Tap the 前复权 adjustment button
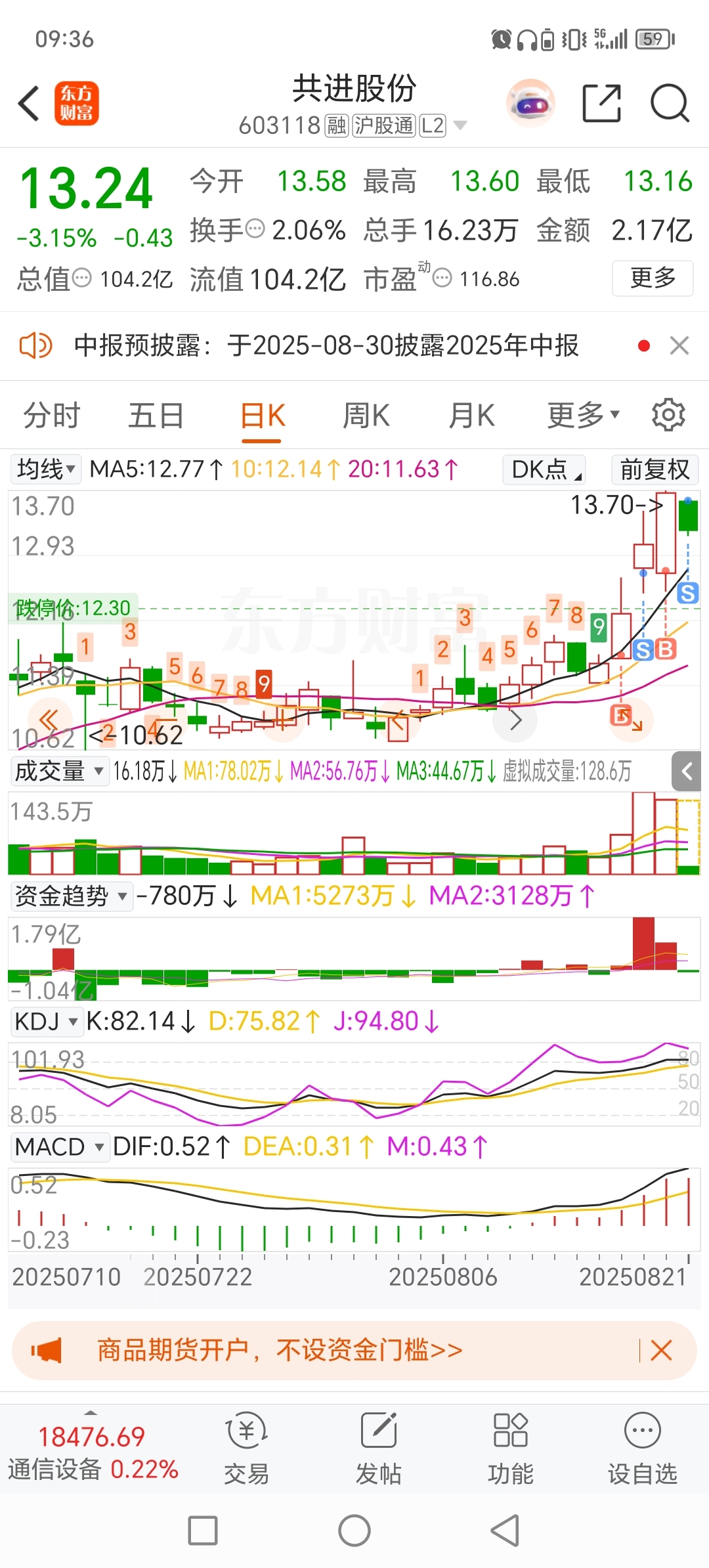This screenshot has width=709, height=1568. click(x=655, y=469)
